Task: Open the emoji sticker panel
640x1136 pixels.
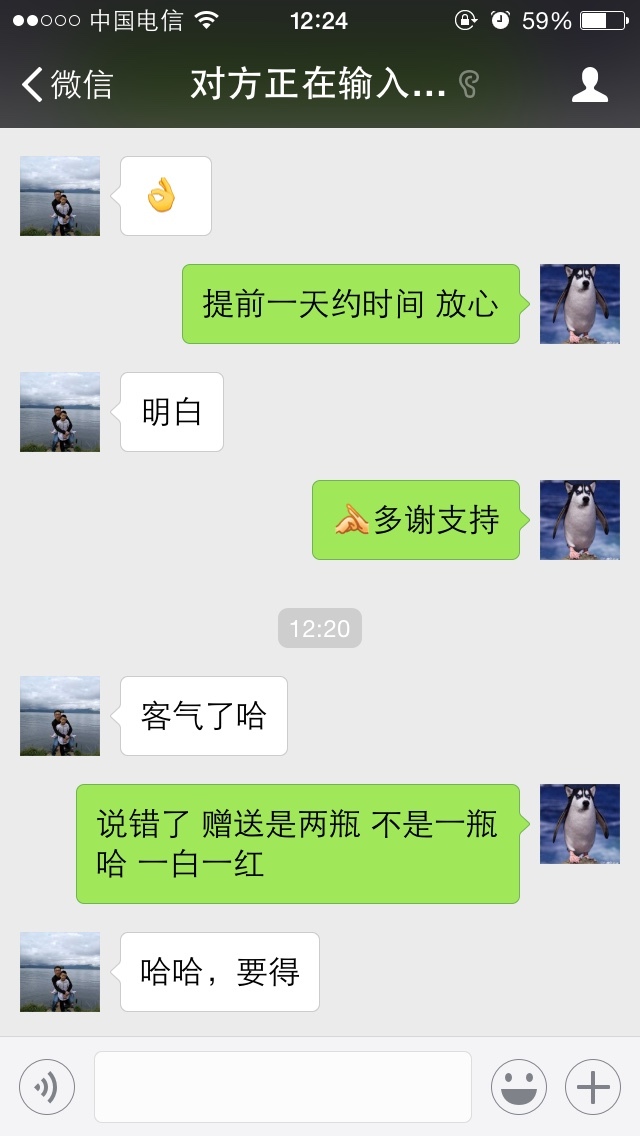Action: 519,1087
